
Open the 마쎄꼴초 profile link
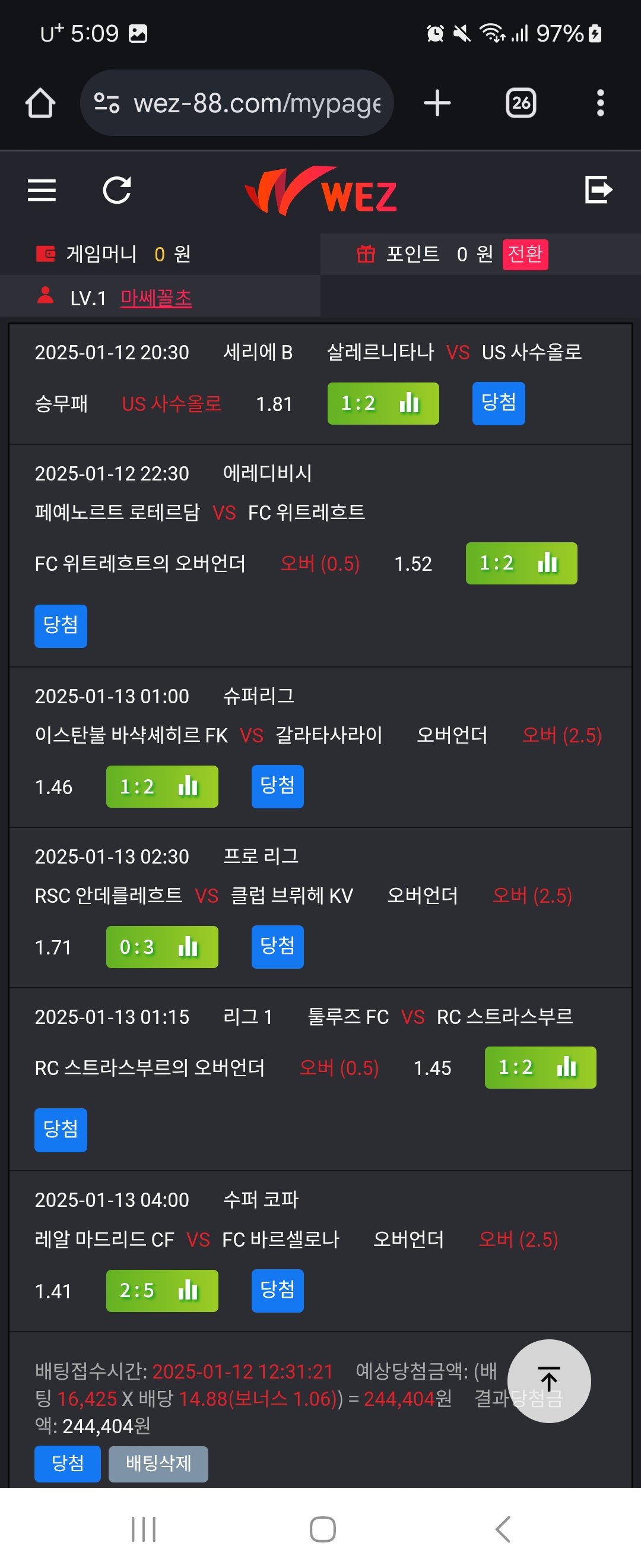(x=156, y=298)
